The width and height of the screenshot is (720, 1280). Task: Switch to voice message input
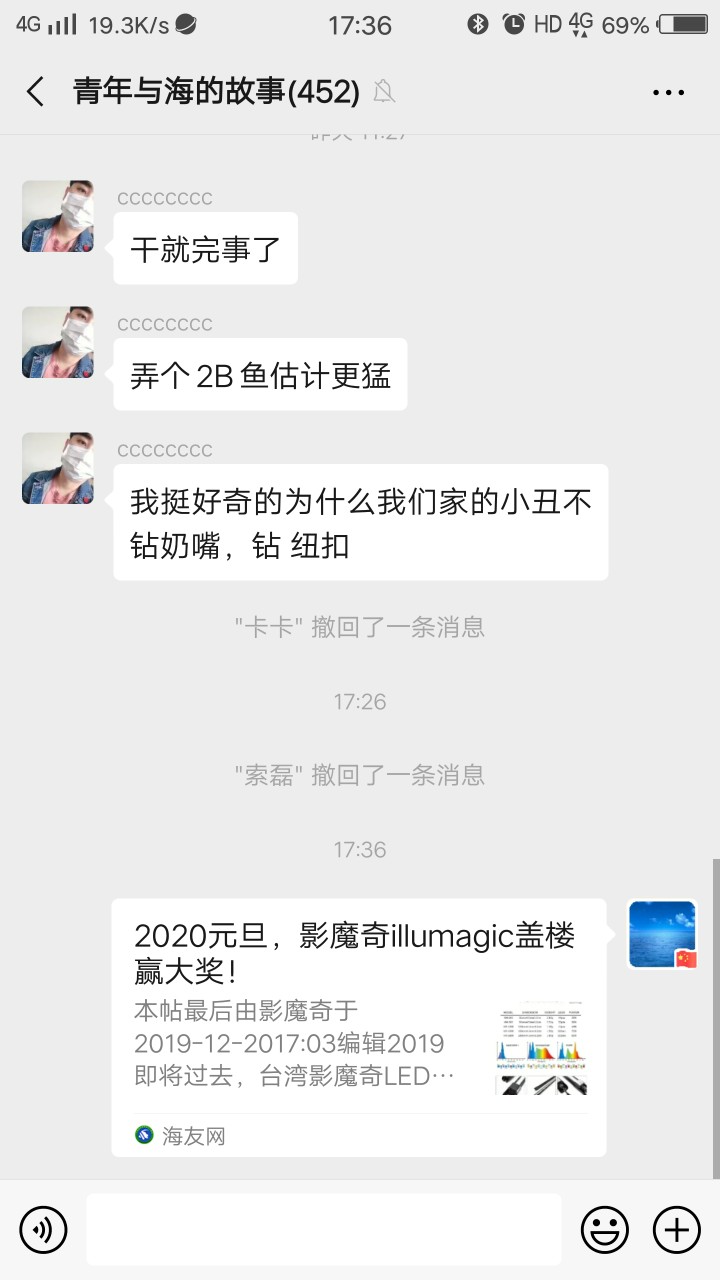click(43, 1229)
